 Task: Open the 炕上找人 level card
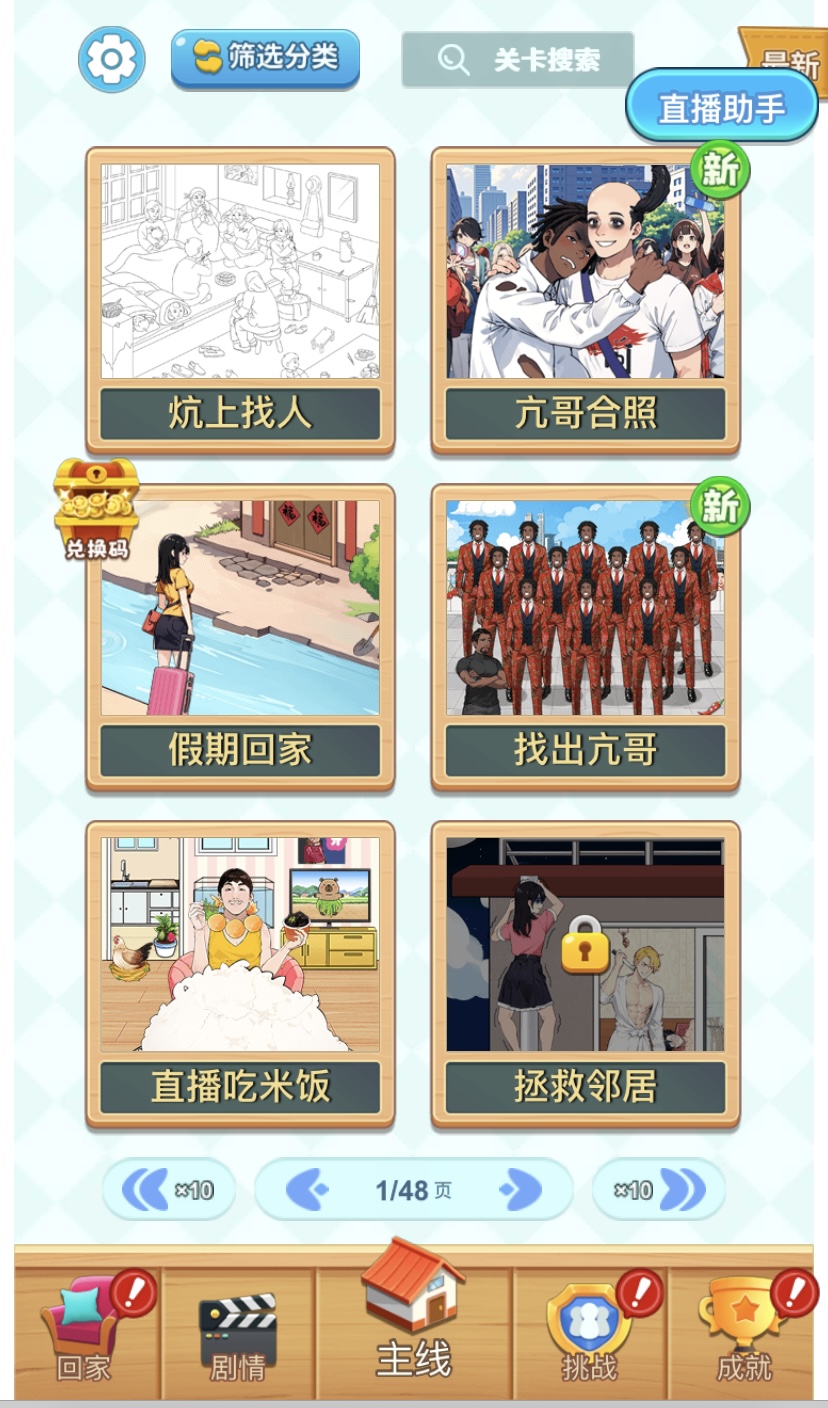click(240, 300)
